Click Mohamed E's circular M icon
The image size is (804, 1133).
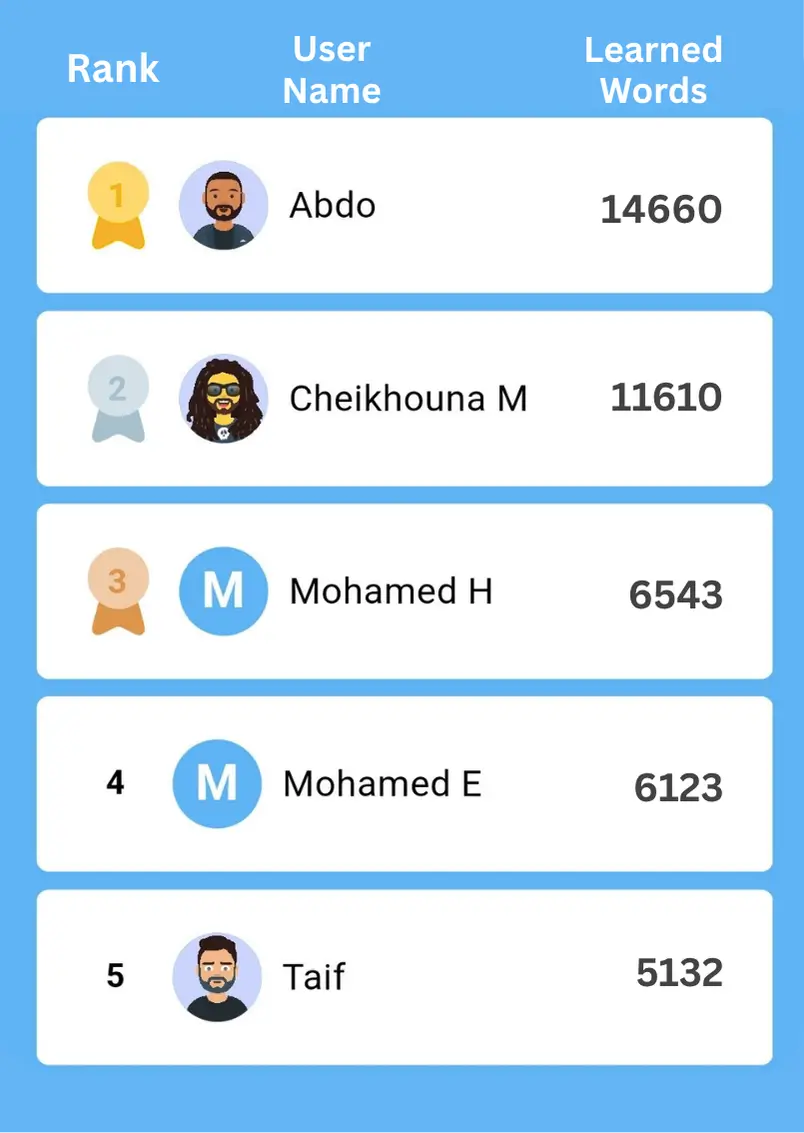217,784
